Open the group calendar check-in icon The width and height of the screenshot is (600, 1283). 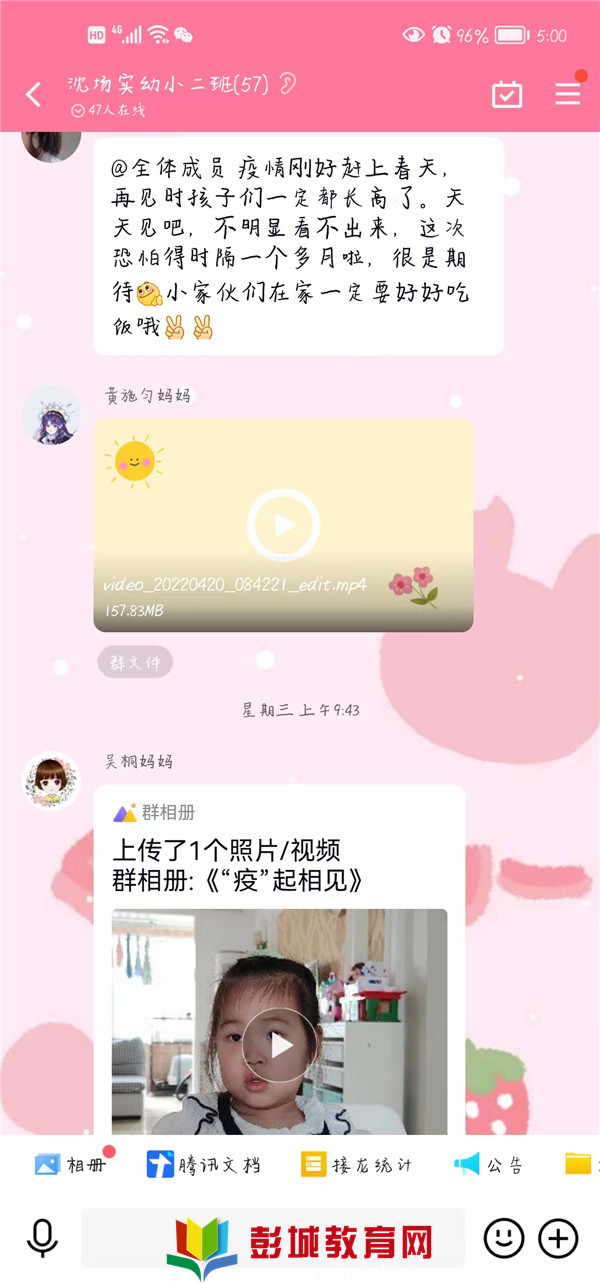click(507, 94)
